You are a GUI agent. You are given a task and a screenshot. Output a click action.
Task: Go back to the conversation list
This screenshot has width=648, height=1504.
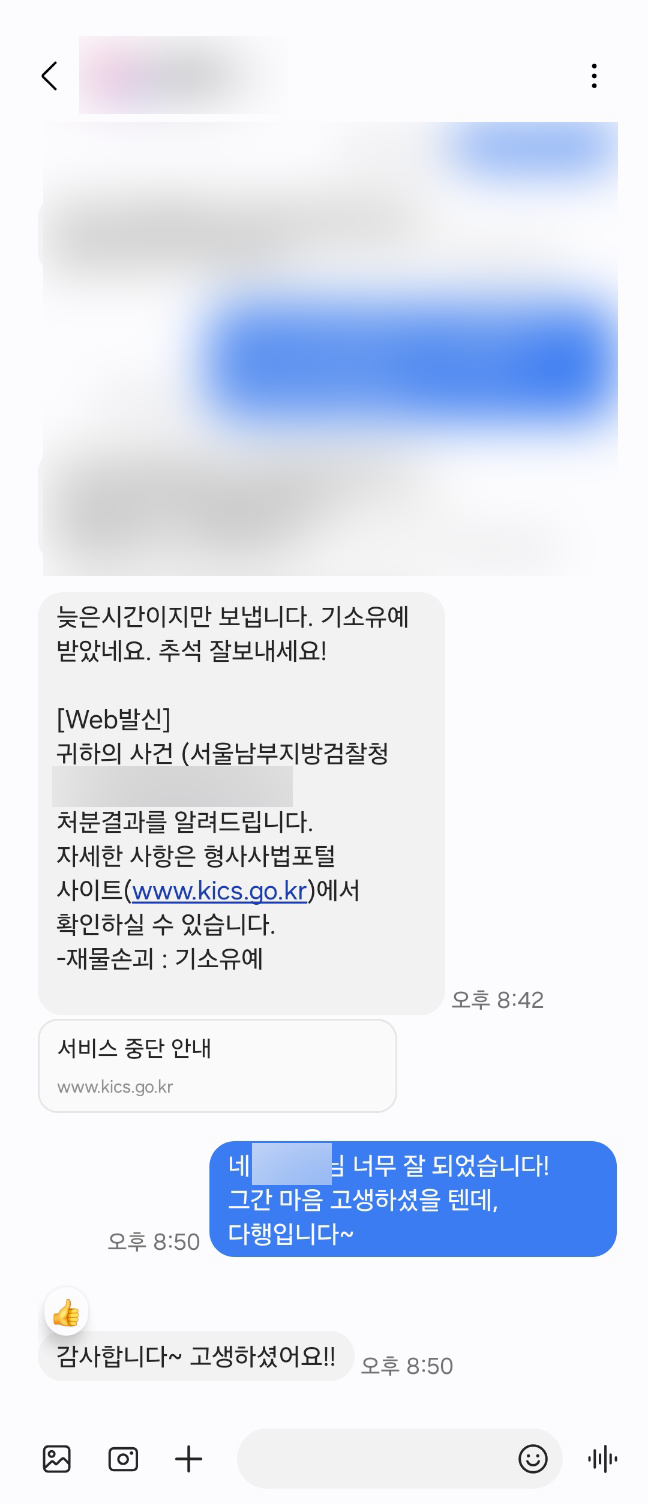(49, 76)
